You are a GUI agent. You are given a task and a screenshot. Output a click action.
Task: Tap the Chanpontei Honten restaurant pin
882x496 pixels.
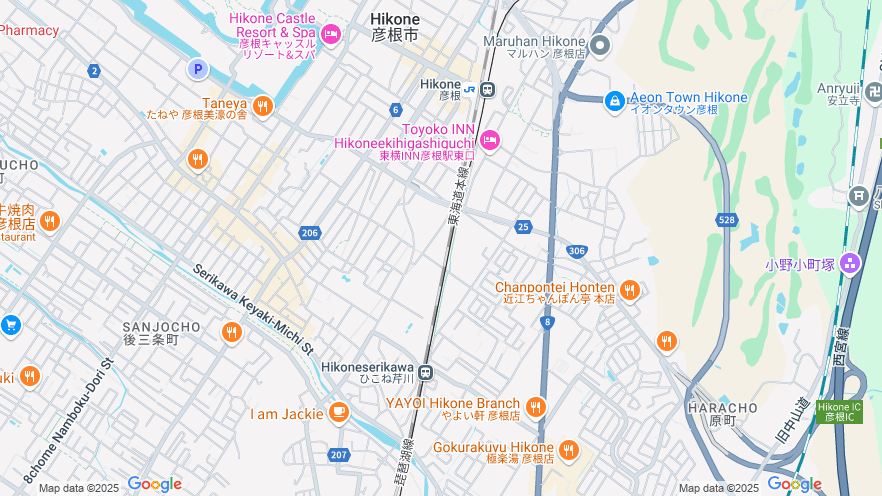click(629, 290)
